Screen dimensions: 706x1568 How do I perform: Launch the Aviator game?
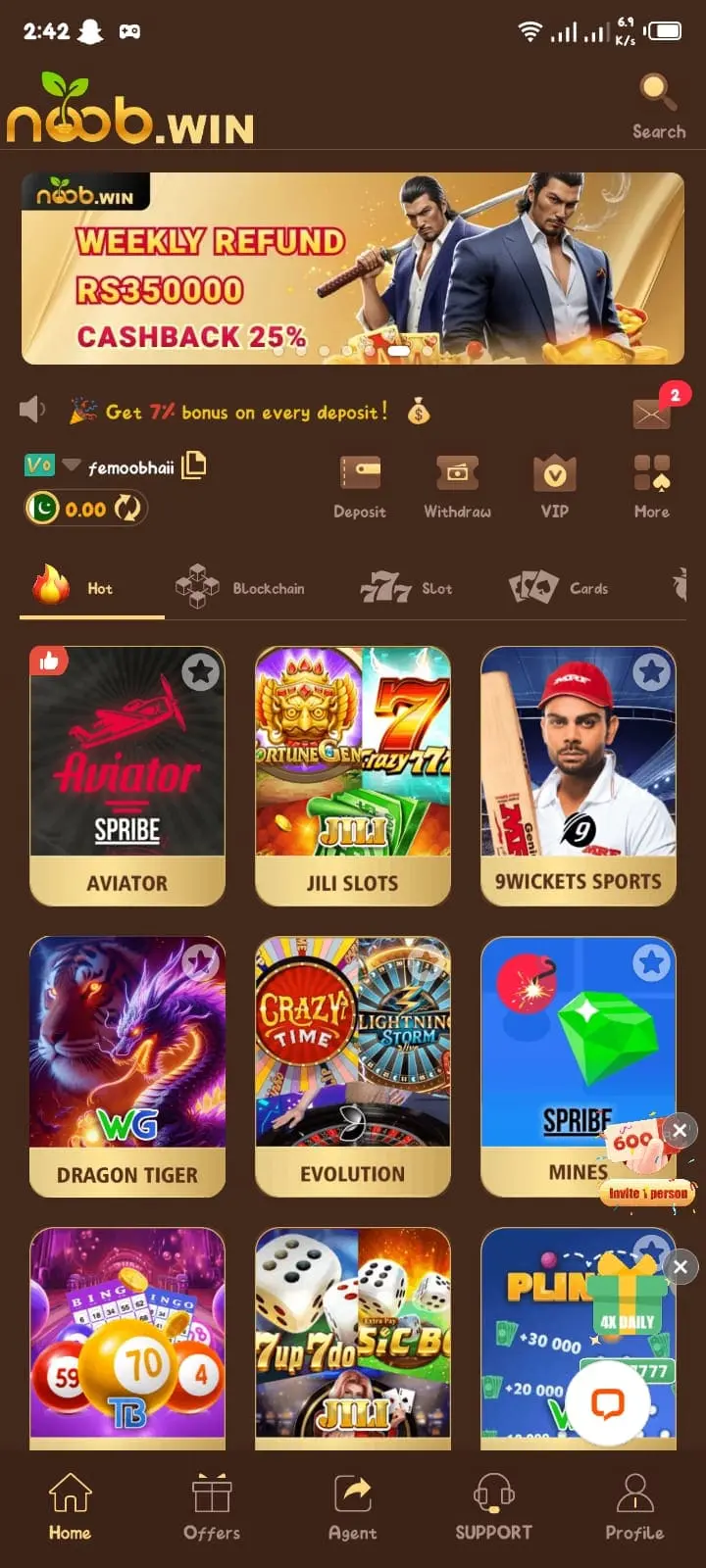[x=127, y=774]
